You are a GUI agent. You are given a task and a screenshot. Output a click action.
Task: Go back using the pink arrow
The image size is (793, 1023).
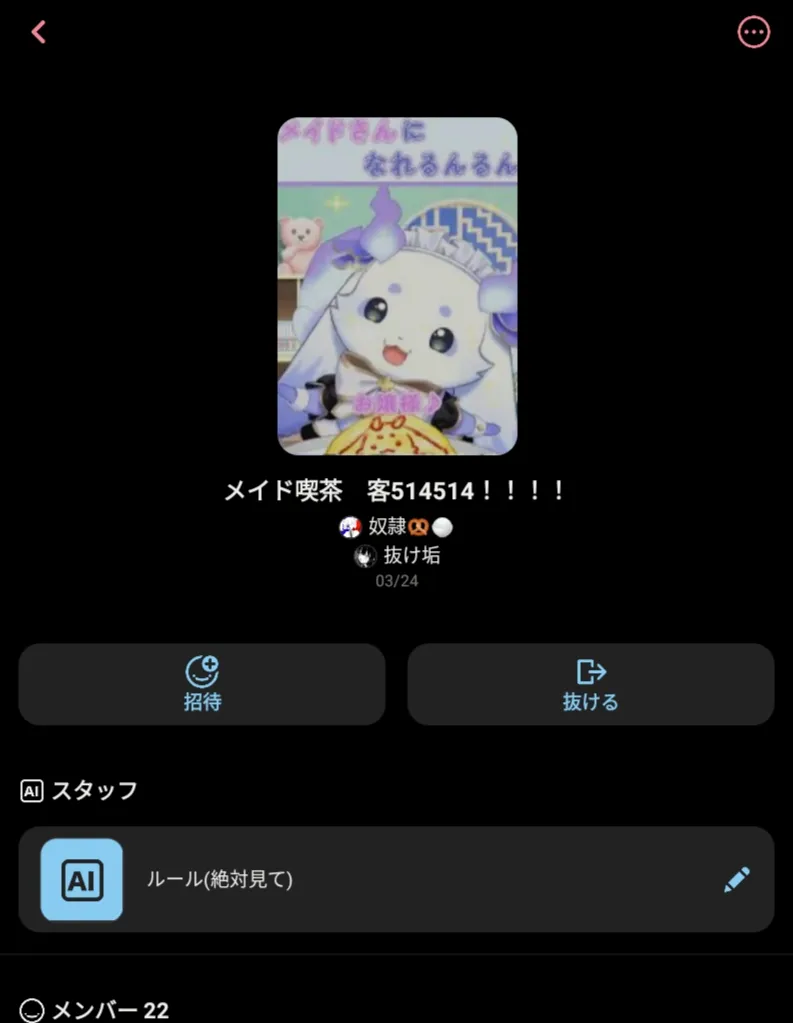[38, 32]
